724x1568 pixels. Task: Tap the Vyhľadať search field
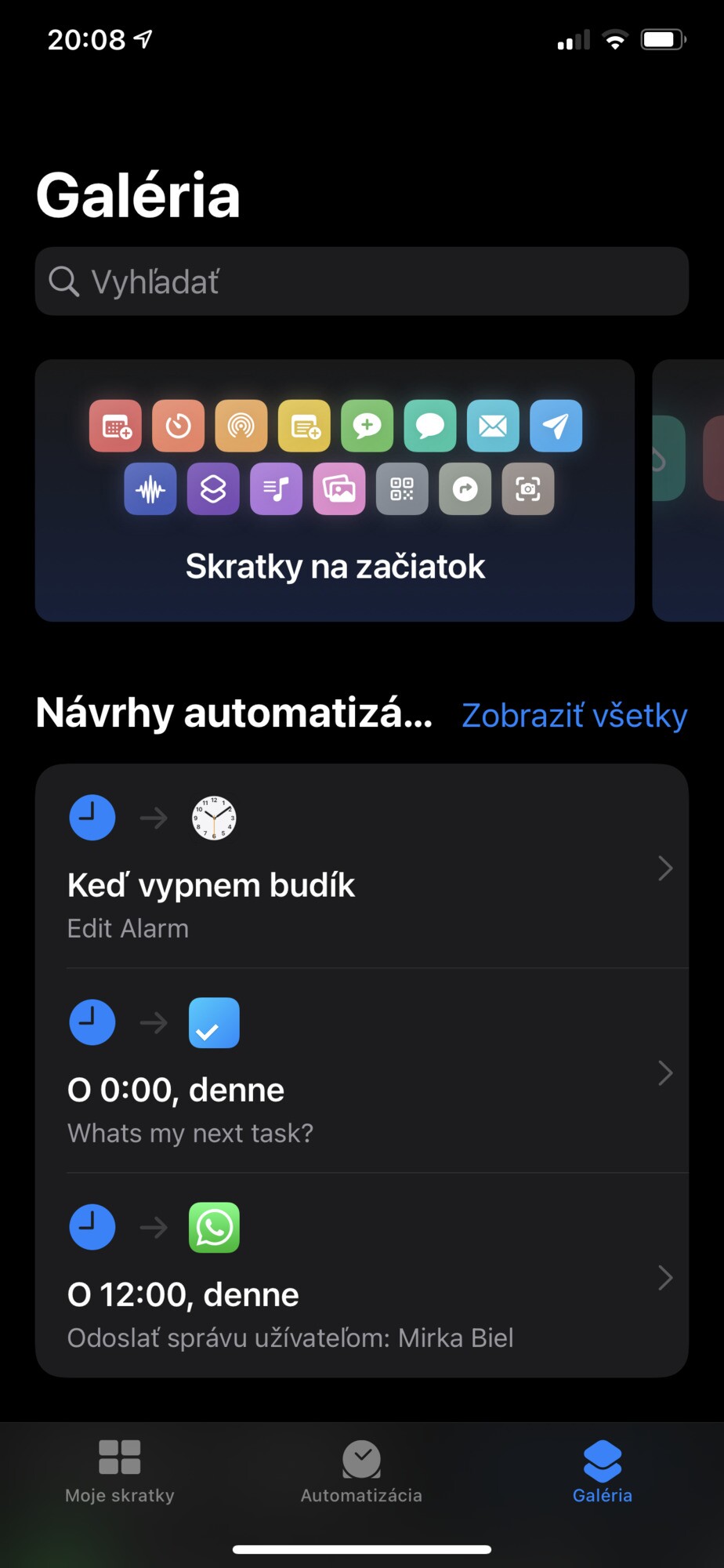361,281
